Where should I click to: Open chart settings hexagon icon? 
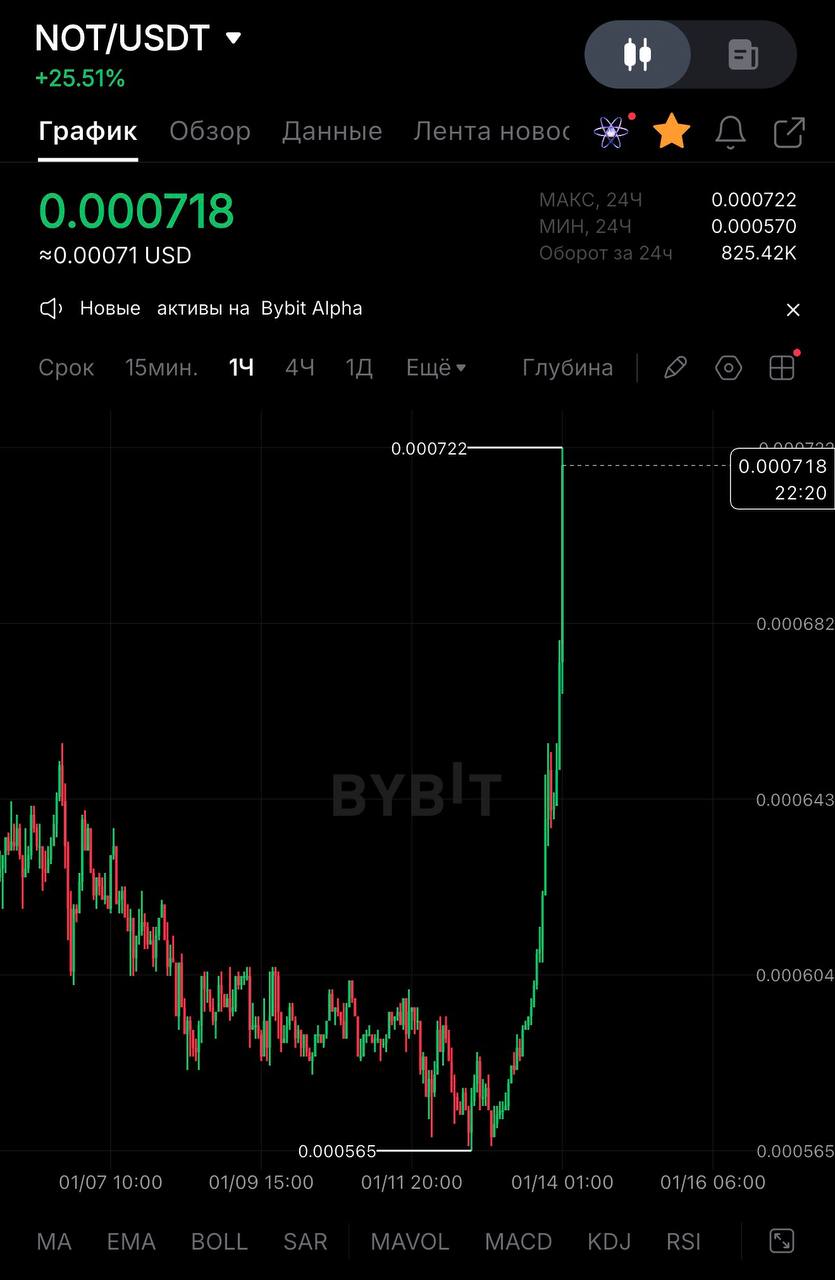coord(728,368)
